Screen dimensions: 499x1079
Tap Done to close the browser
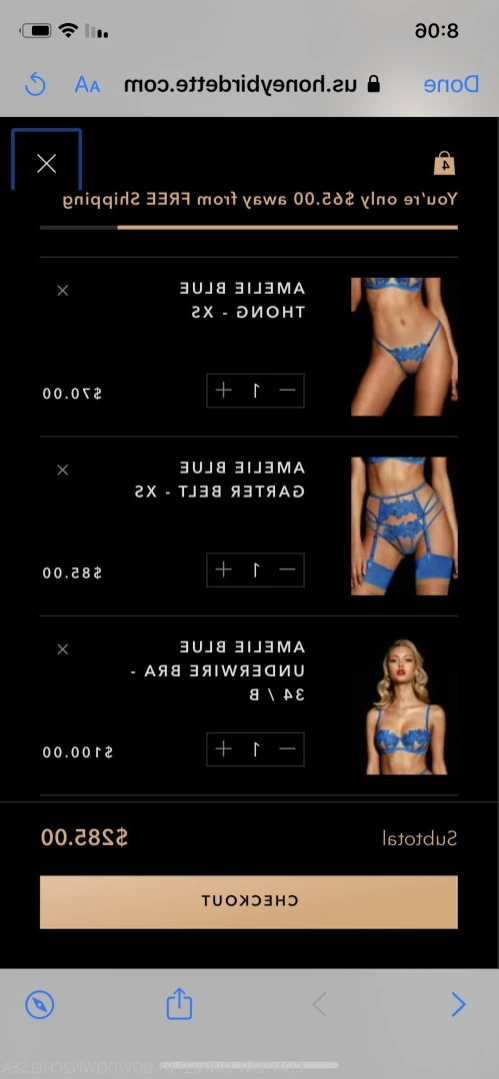(x=451, y=85)
